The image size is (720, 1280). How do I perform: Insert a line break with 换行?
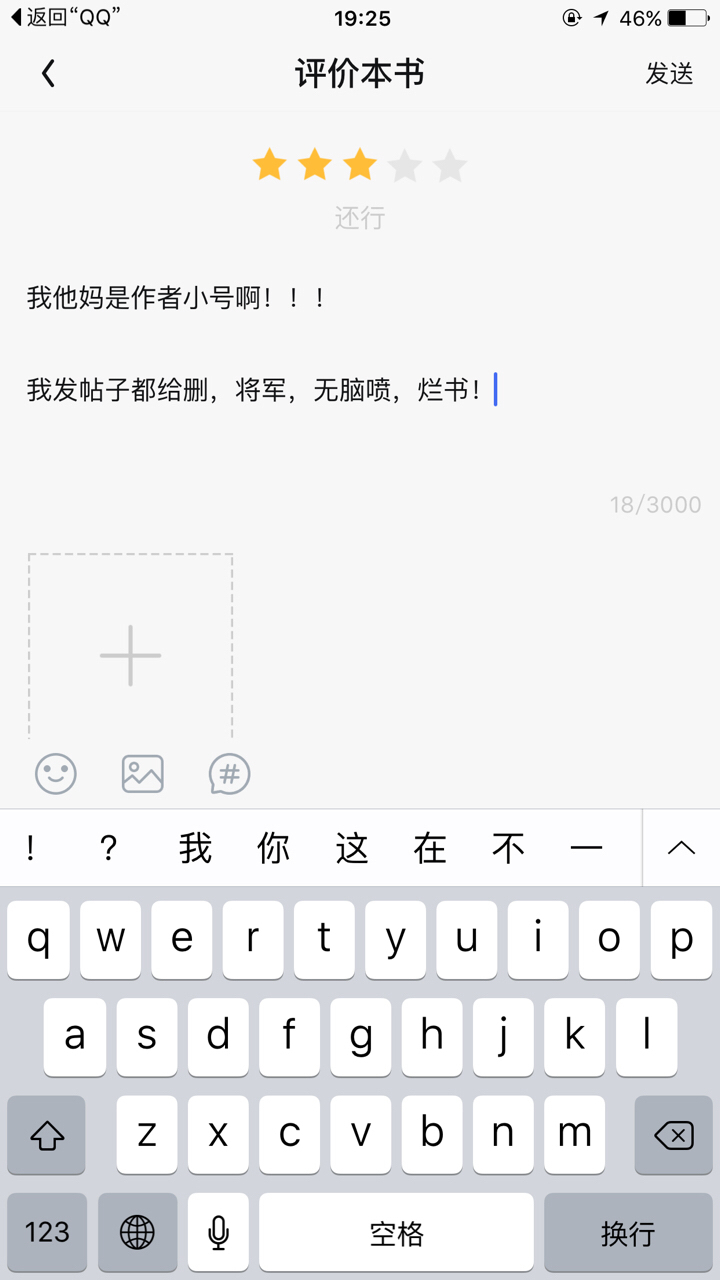(627, 1232)
